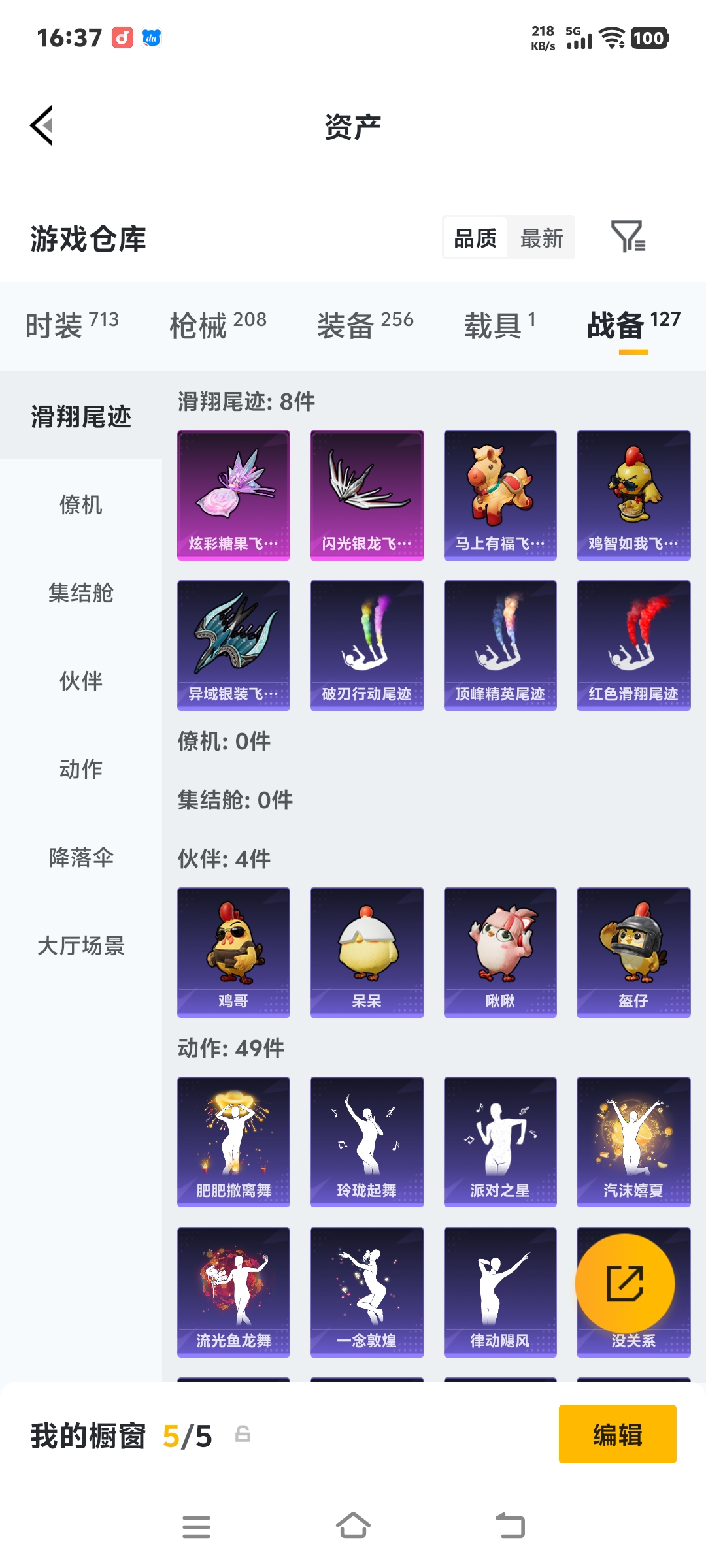Switch sorting to 最新

pos(541,238)
